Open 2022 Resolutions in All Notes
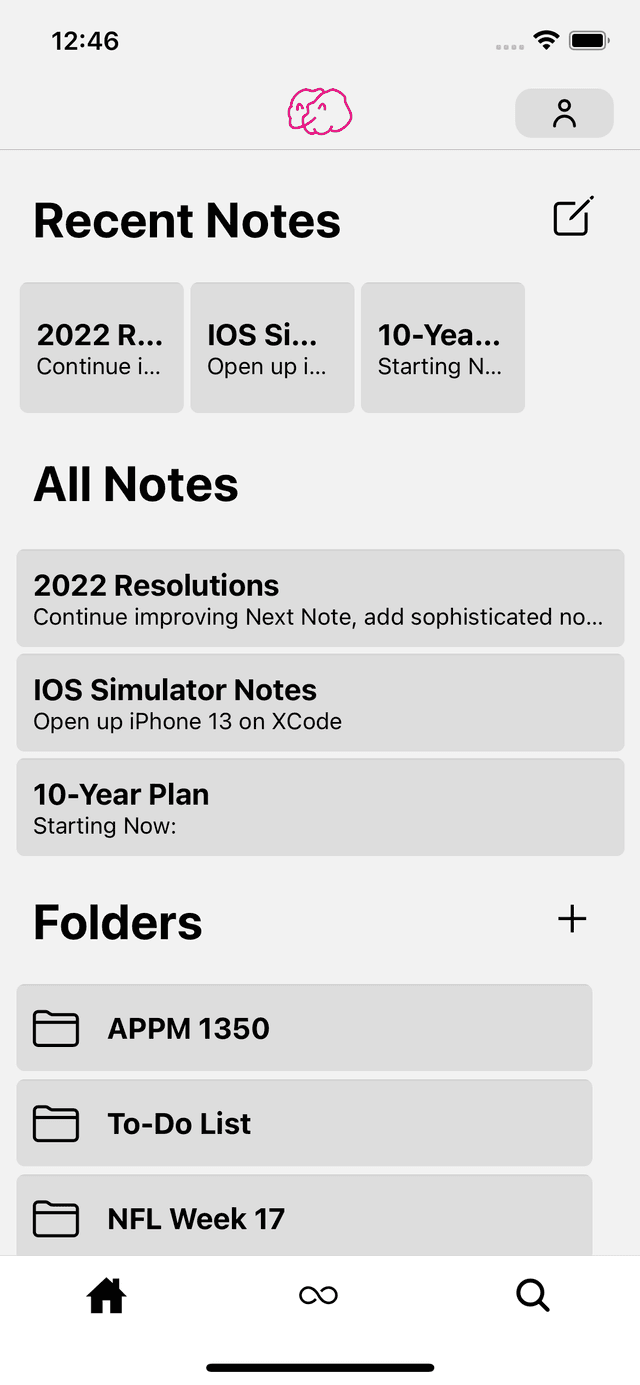 (320, 598)
